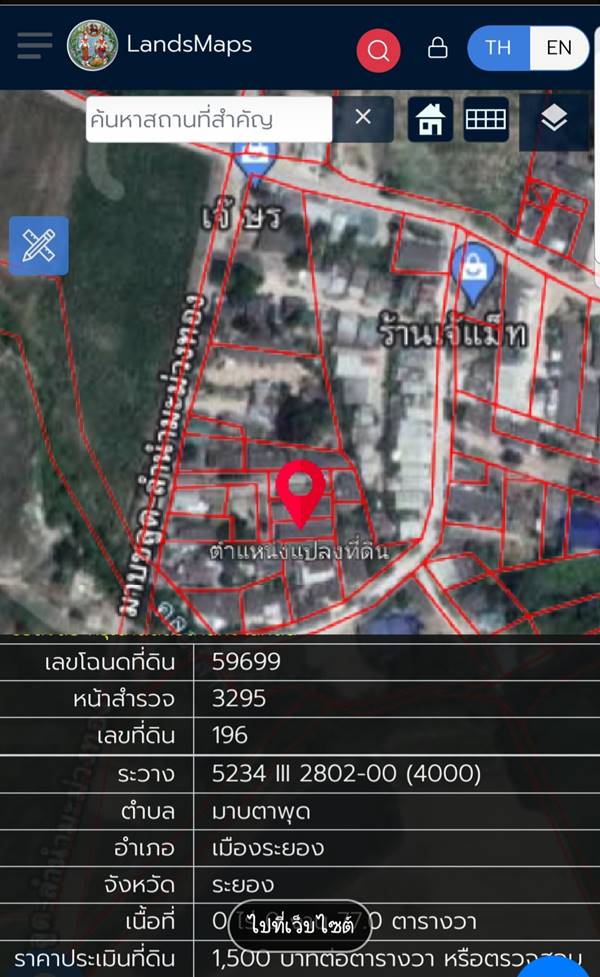Image resolution: width=600 pixels, height=977 pixels.
Task: Switch language to TH
Action: tap(498, 48)
